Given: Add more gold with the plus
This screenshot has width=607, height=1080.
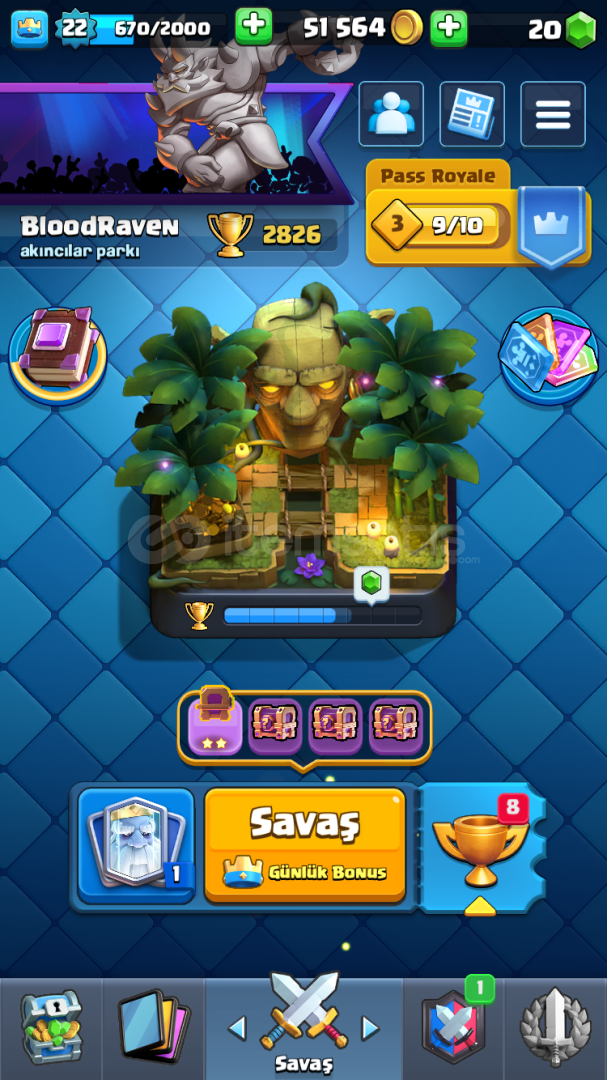Looking at the screenshot, I should pyautogui.click(x=449, y=28).
